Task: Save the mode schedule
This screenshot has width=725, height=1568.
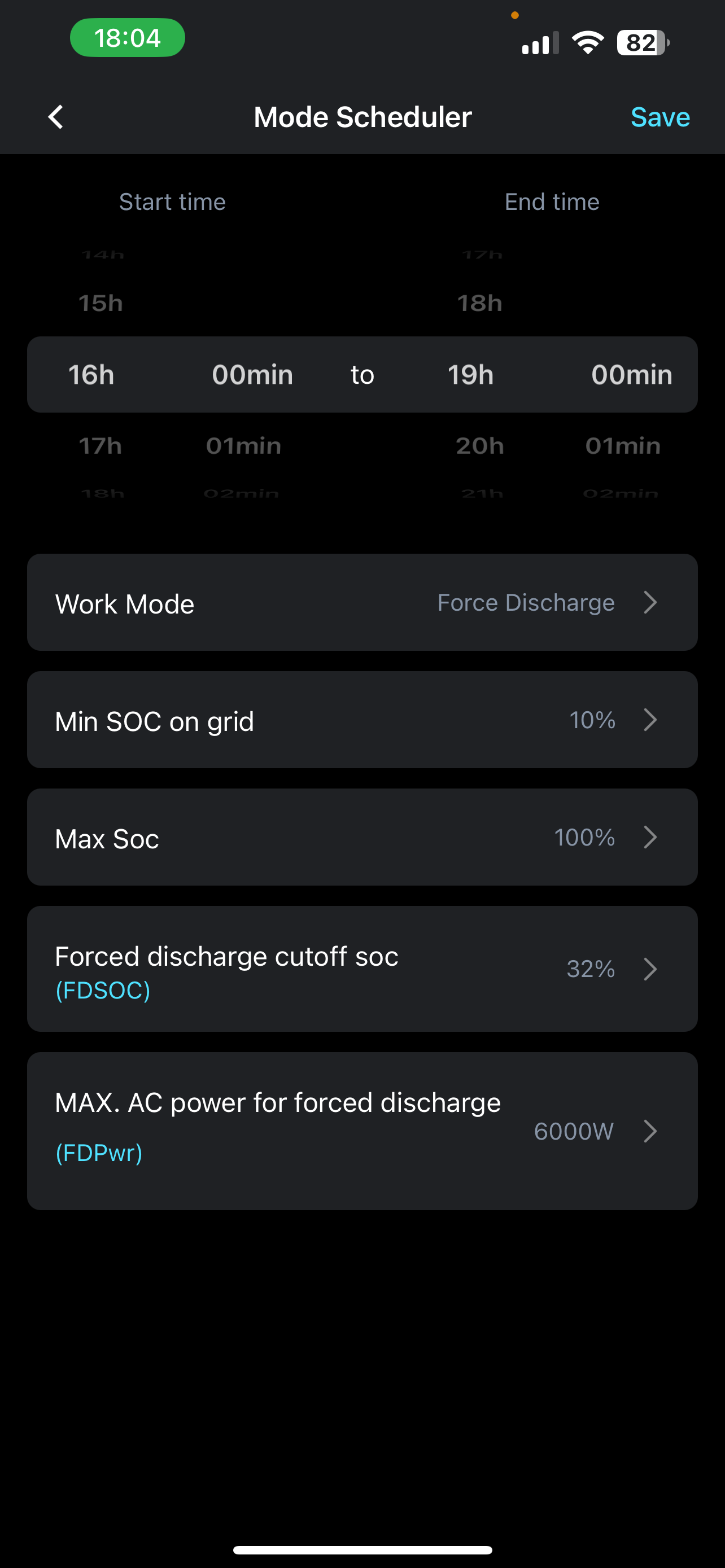Action: pos(660,117)
